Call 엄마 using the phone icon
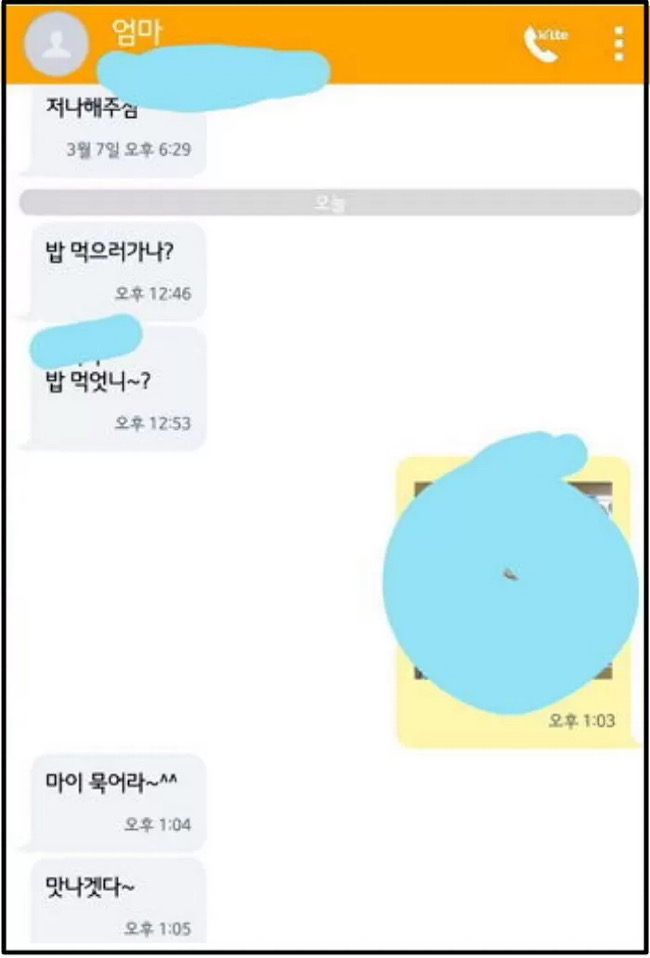 [x=544, y=44]
